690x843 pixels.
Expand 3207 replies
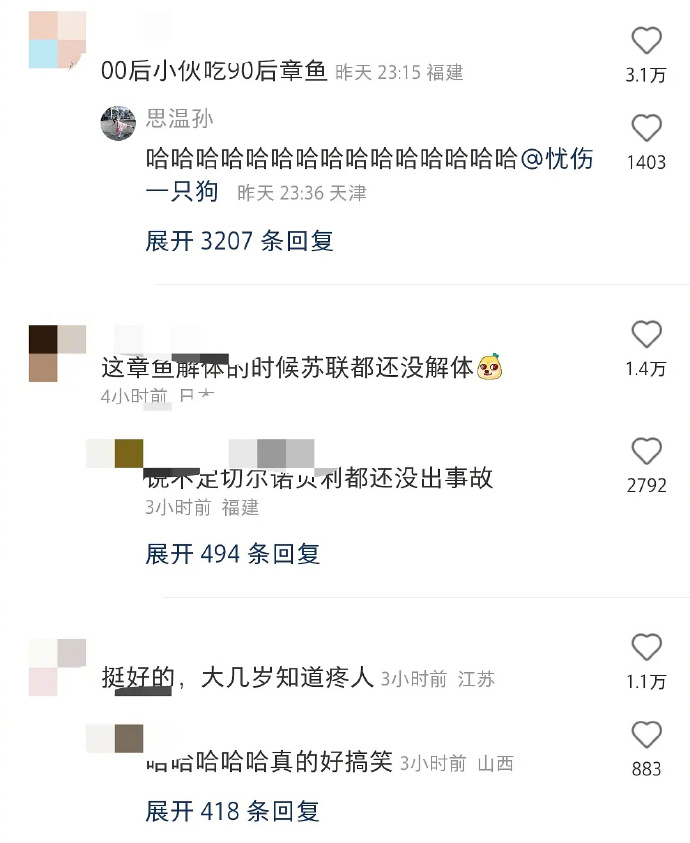pos(239,240)
